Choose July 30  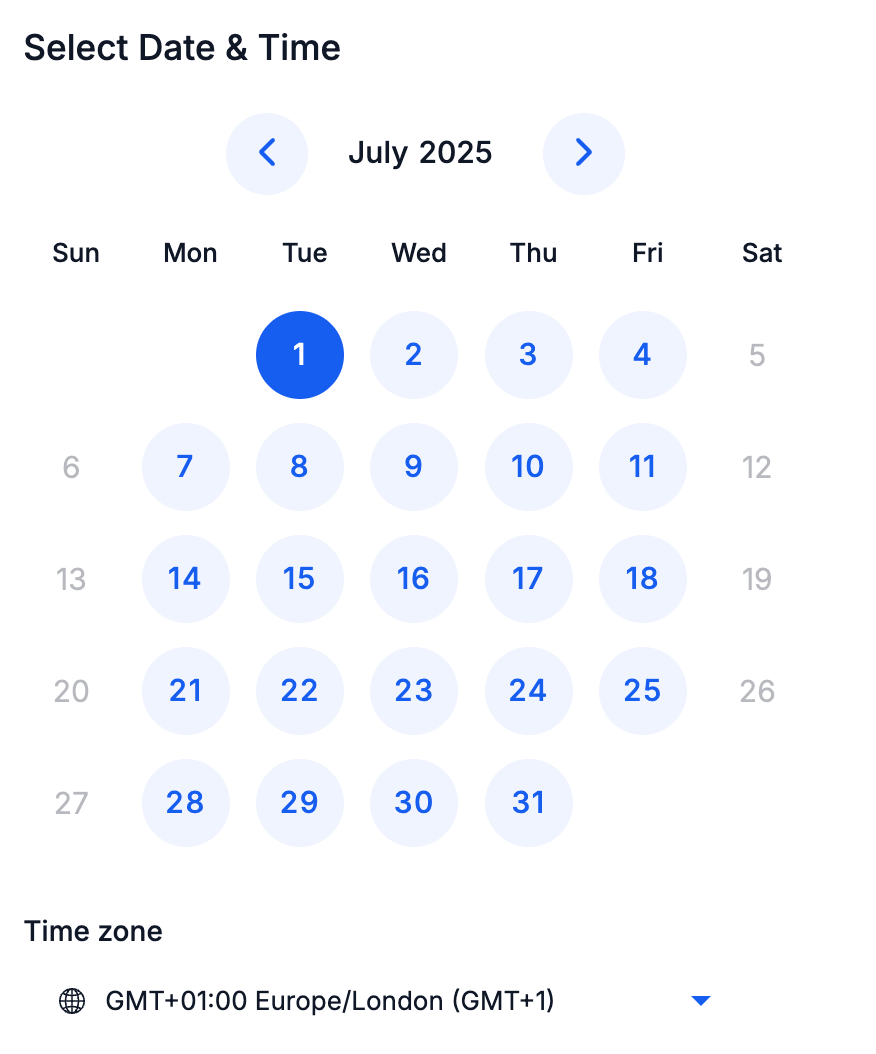tap(414, 803)
